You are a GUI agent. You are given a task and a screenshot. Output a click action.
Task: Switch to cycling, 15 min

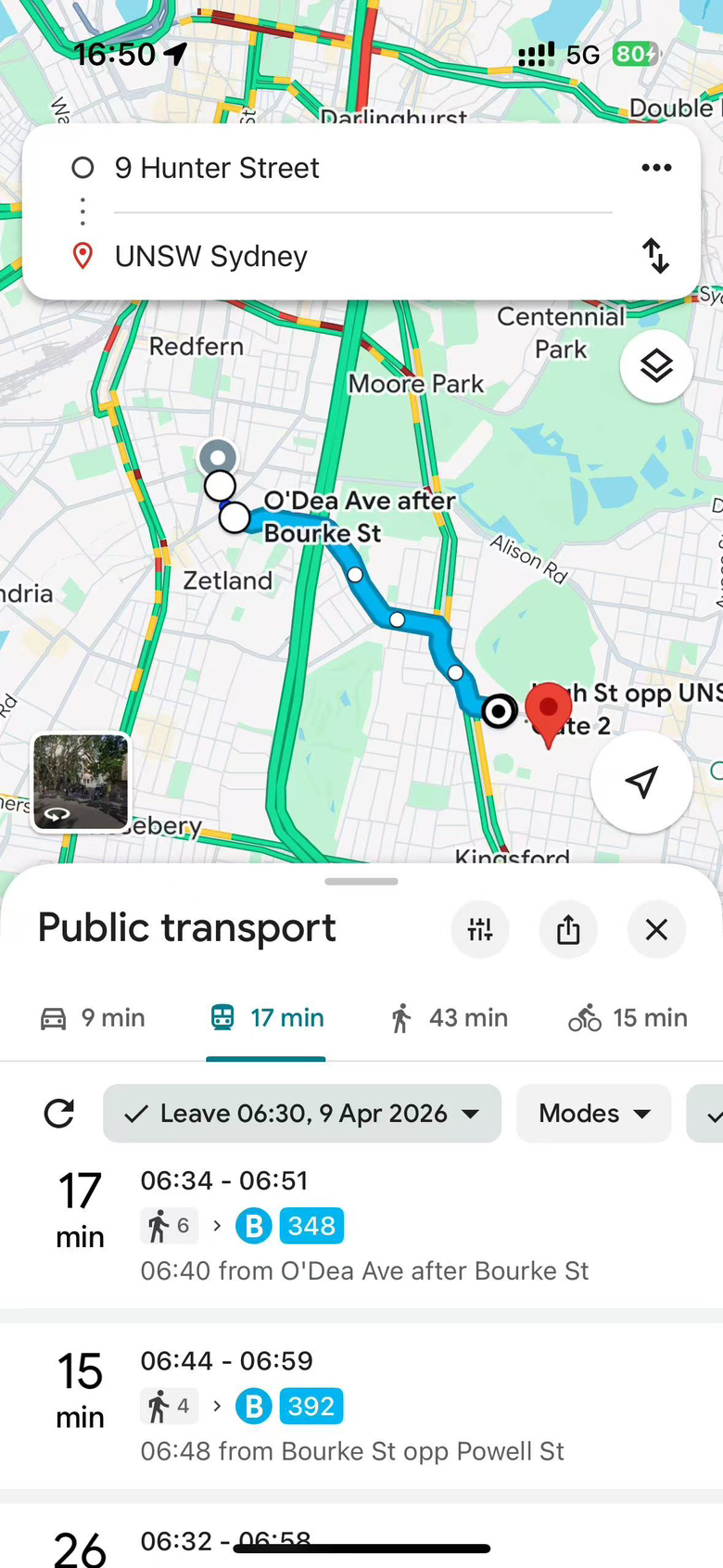tap(628, 1018)
